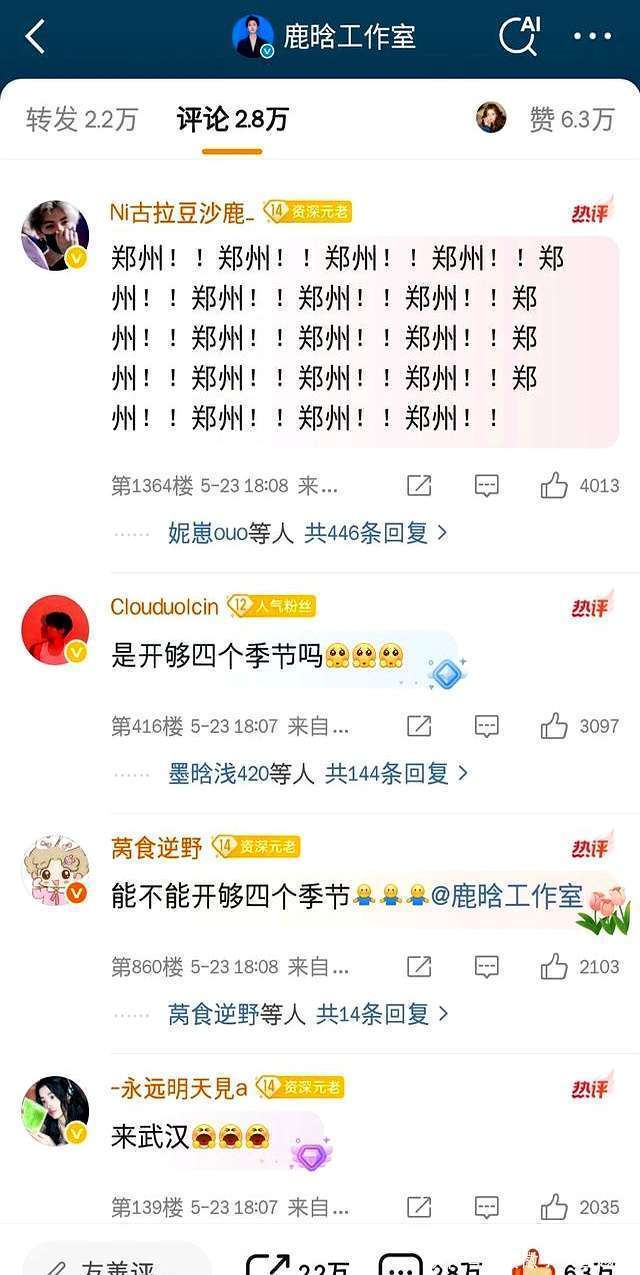Like Clouduolcin's comment
This screenshot has width=640, height=1275.
pyautogui.click(x=555, y=726)
